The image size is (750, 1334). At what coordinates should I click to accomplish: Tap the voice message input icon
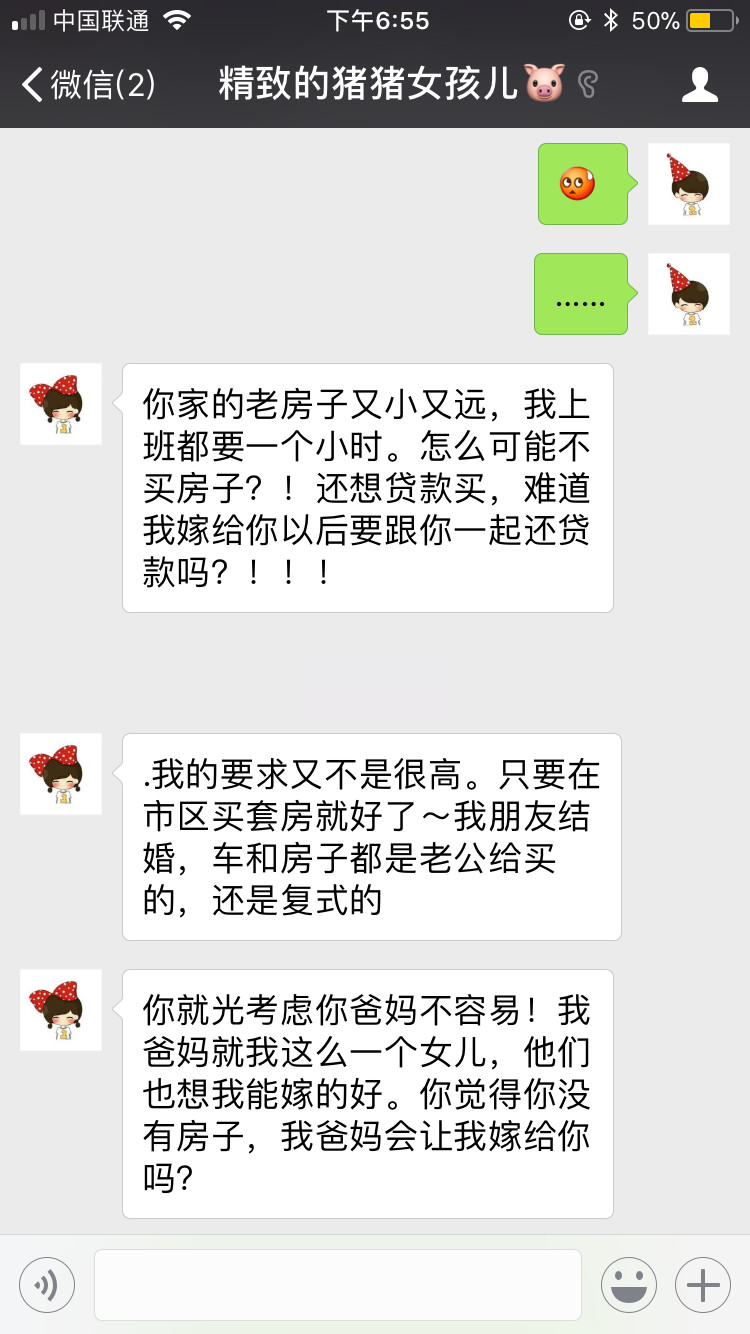click(x=46, y=1284)
